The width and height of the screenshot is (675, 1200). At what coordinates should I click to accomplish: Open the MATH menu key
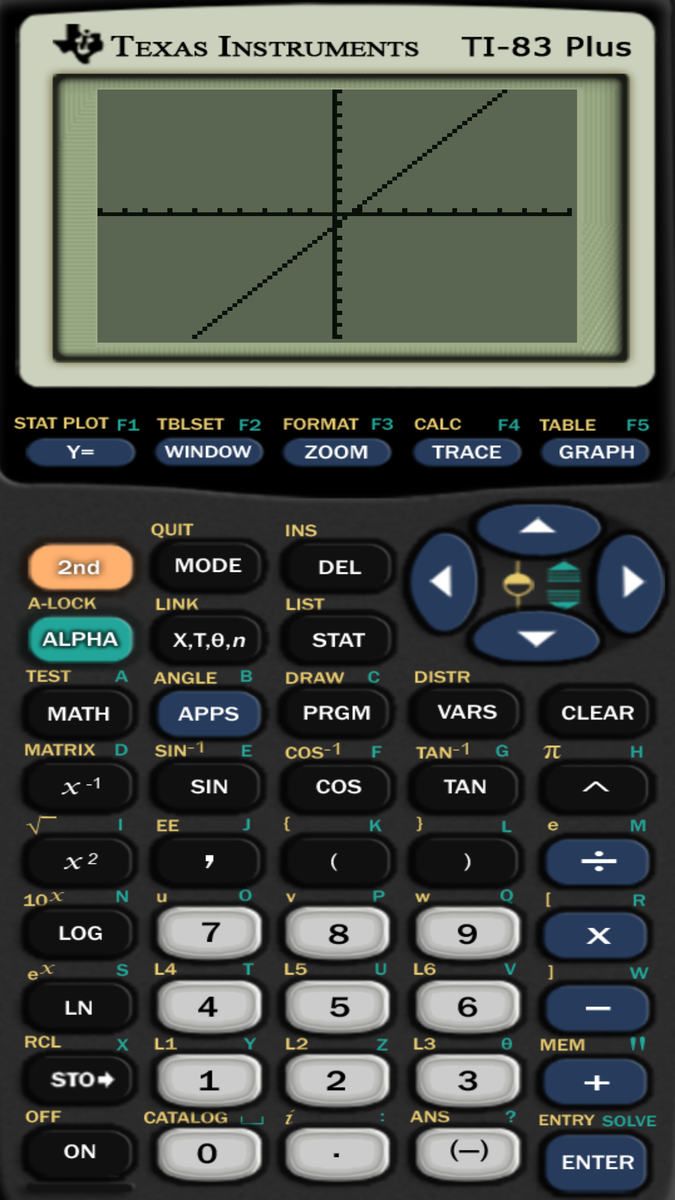pos(79,713)
